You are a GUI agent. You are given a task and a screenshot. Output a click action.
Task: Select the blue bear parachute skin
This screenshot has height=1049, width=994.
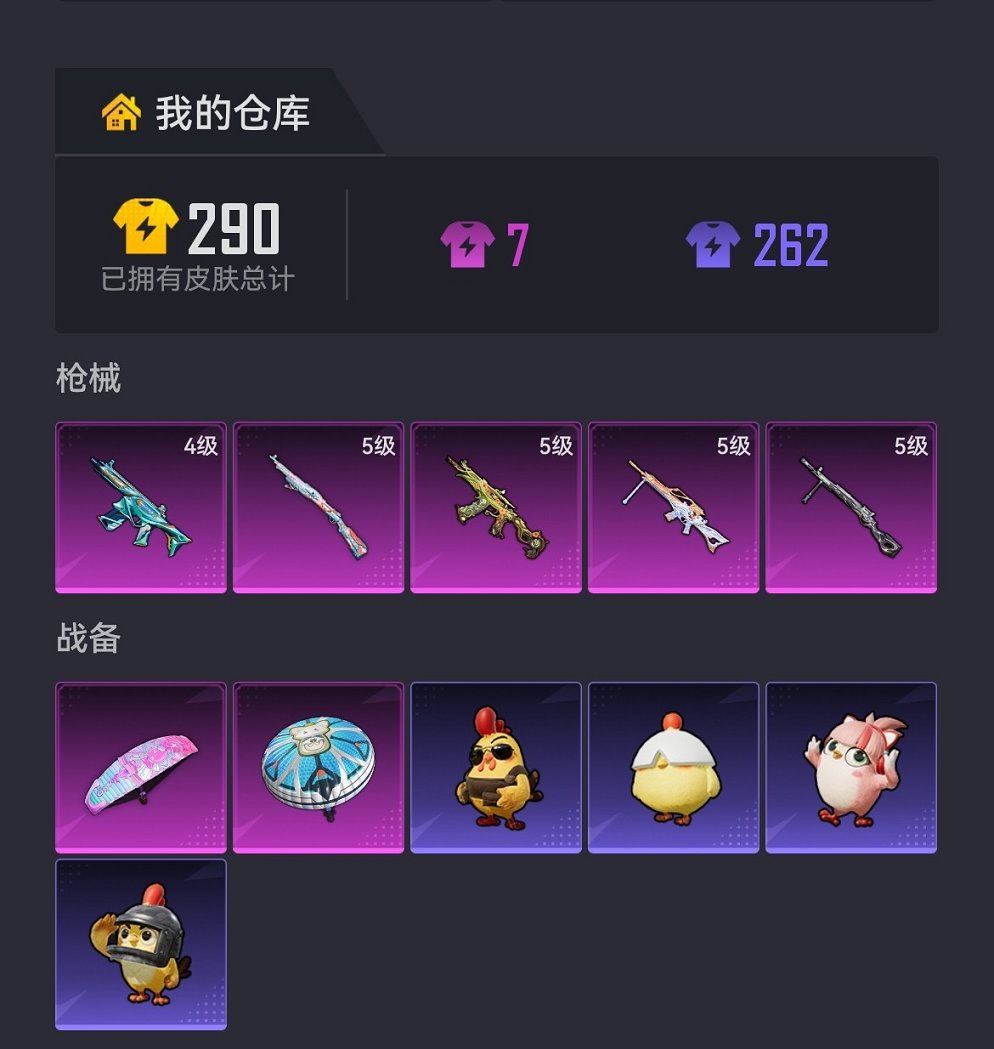(x=318, y=767)
